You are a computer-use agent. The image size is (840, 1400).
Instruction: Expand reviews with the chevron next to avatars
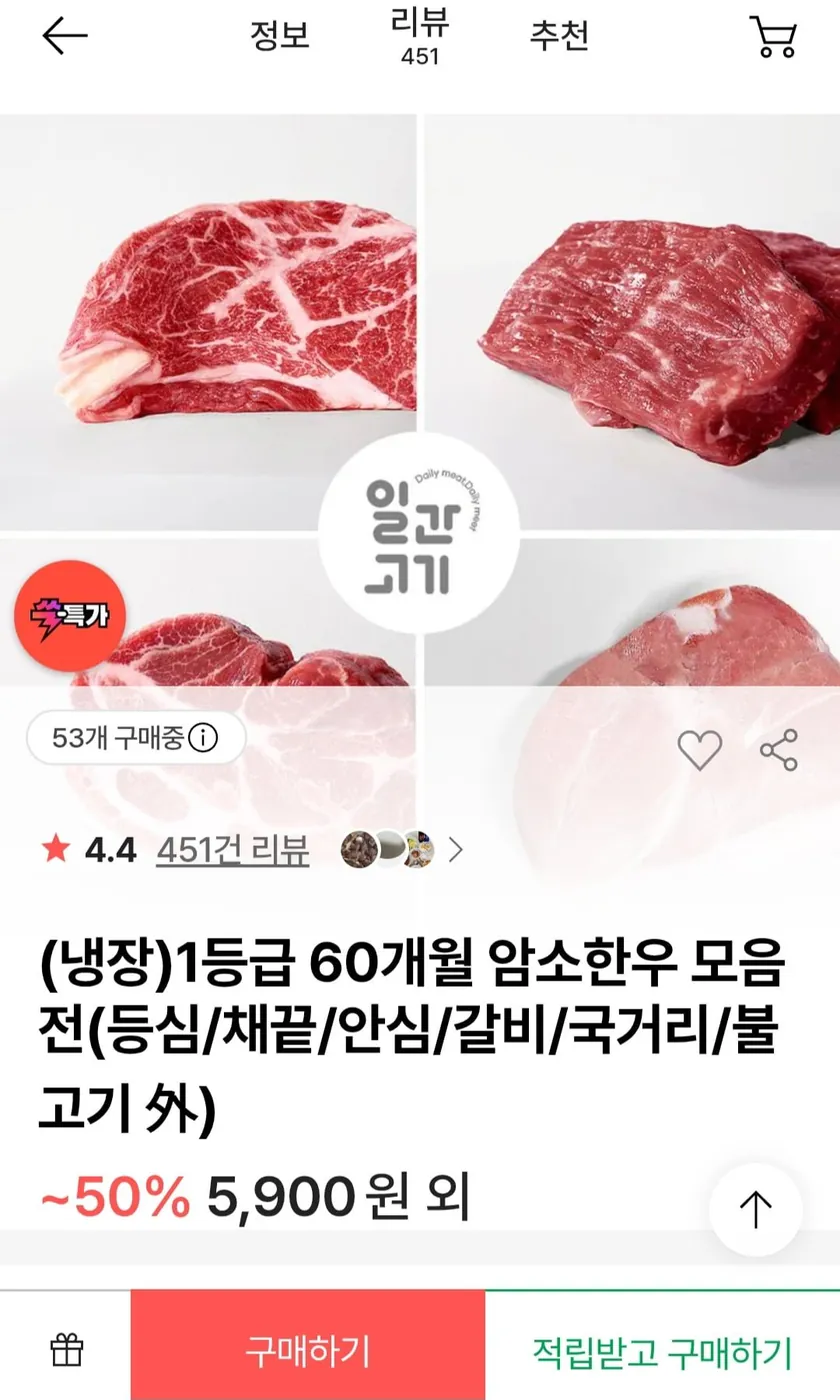459,849
